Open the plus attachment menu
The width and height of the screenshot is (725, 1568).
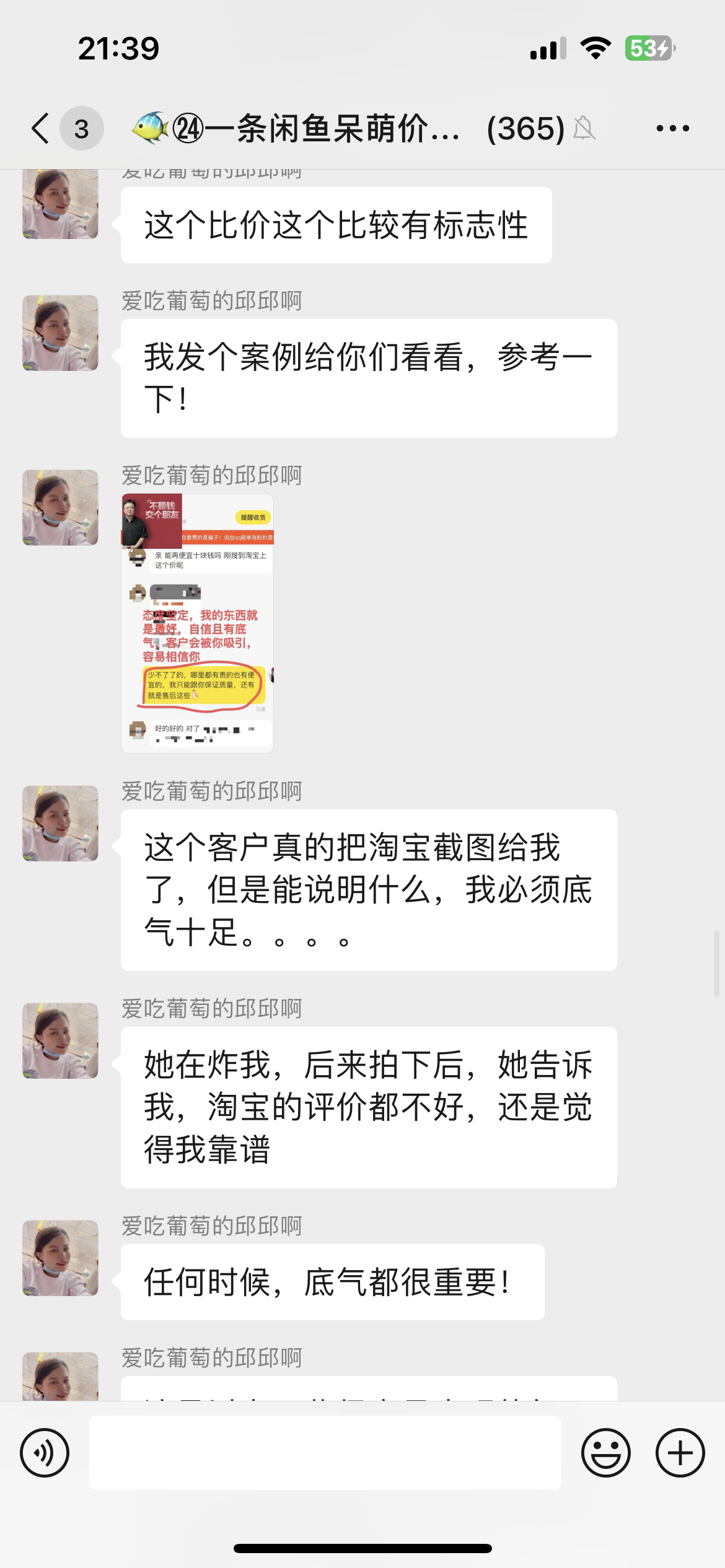(680, 1453)
